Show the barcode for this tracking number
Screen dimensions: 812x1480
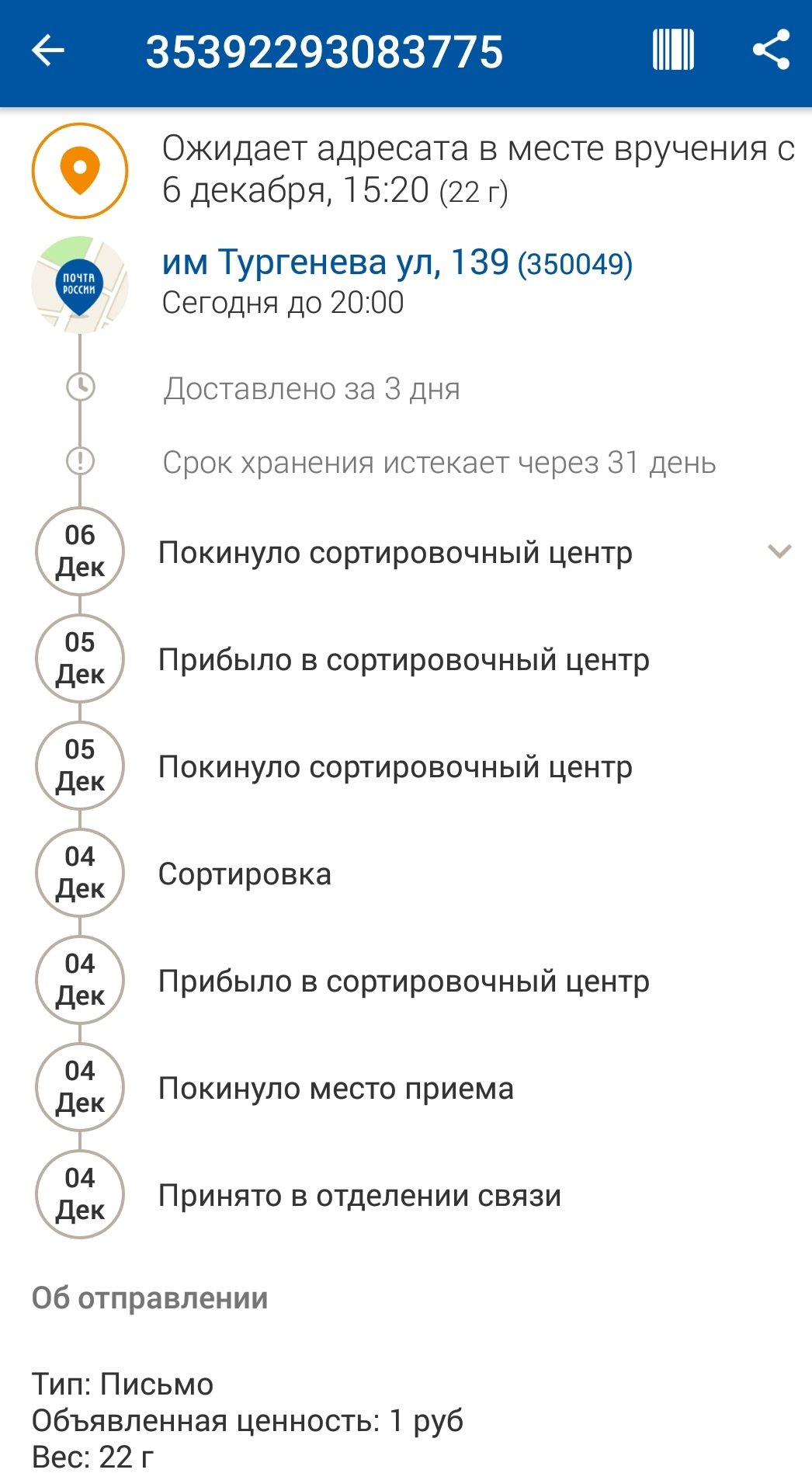click(672, 51)
